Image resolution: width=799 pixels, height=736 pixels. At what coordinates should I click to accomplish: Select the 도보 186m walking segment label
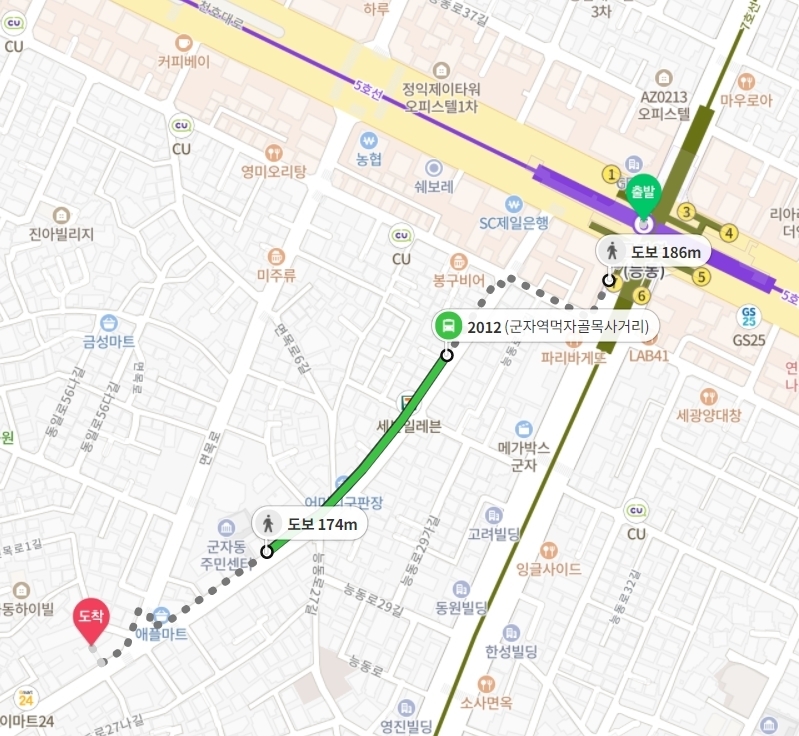click(653, 251)
